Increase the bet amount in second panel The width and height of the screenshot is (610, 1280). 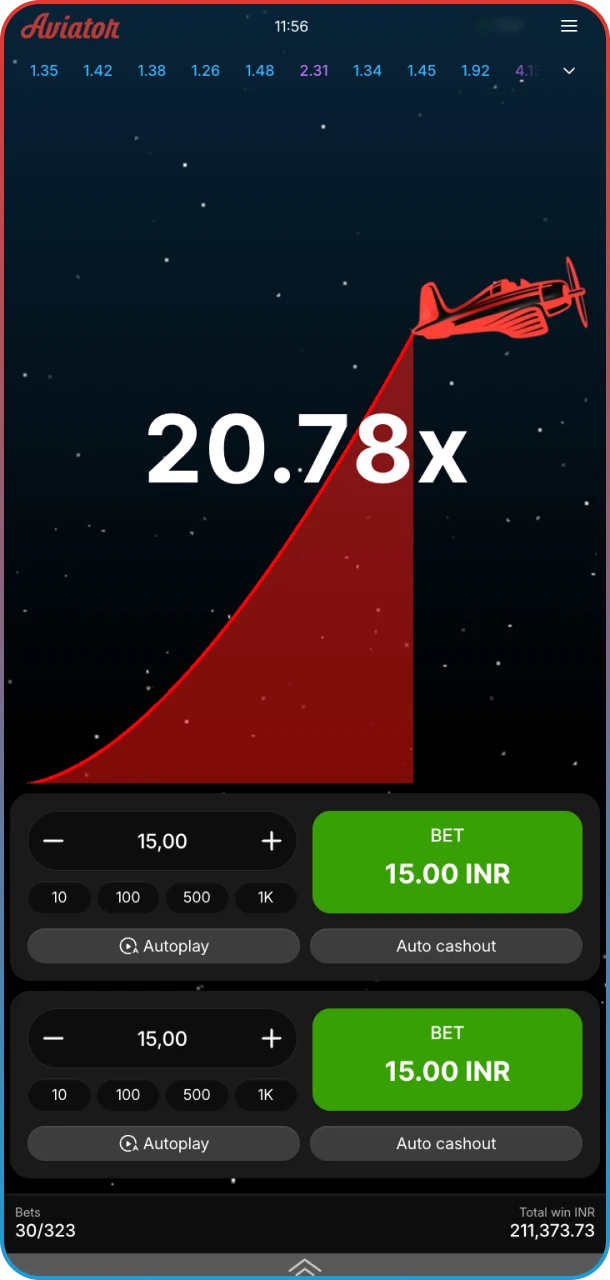[271, 1039]
